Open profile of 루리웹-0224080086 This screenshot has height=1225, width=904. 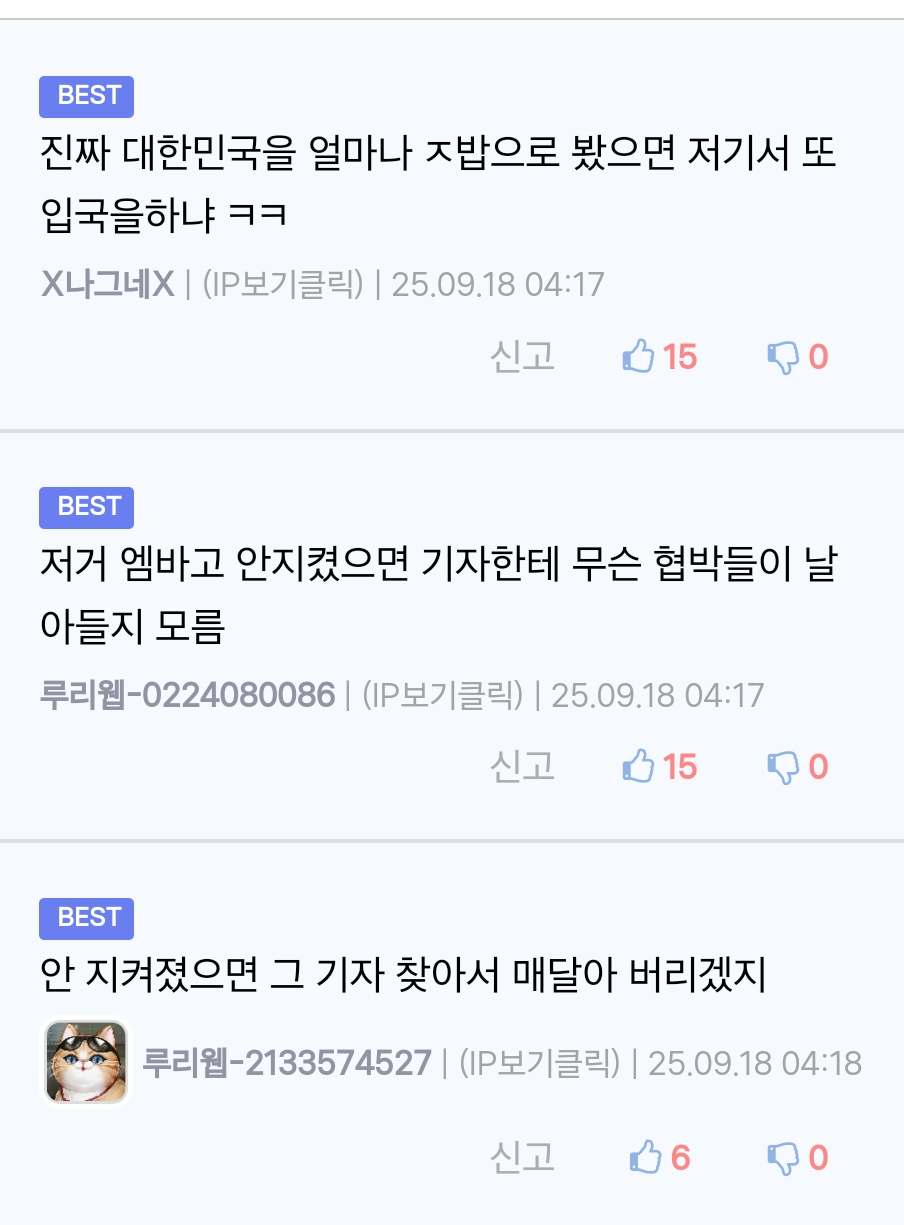coord(187,695)
